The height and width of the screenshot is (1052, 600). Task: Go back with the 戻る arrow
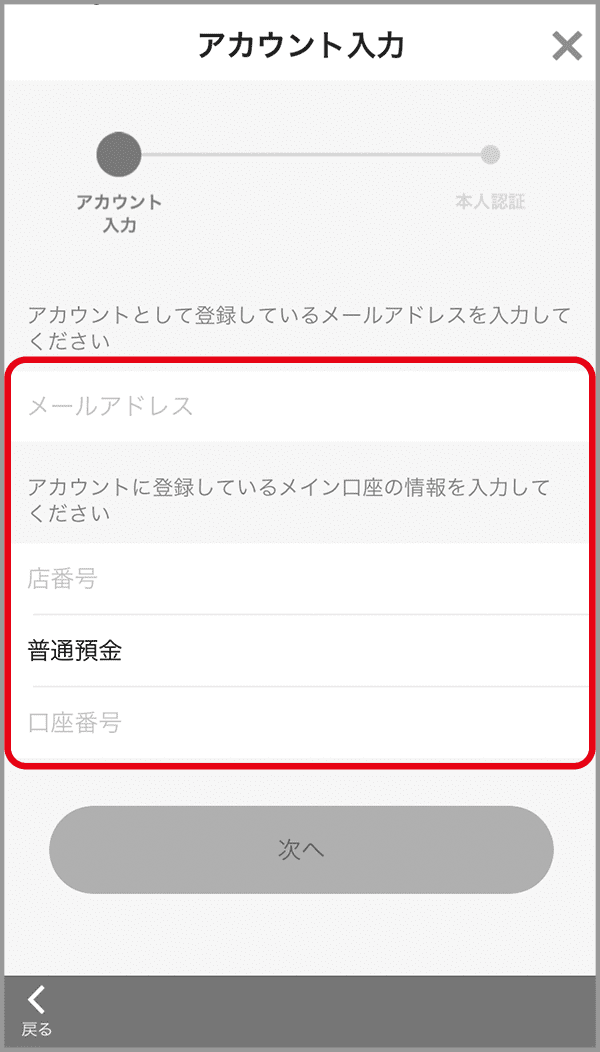(x=36, y=1011)
